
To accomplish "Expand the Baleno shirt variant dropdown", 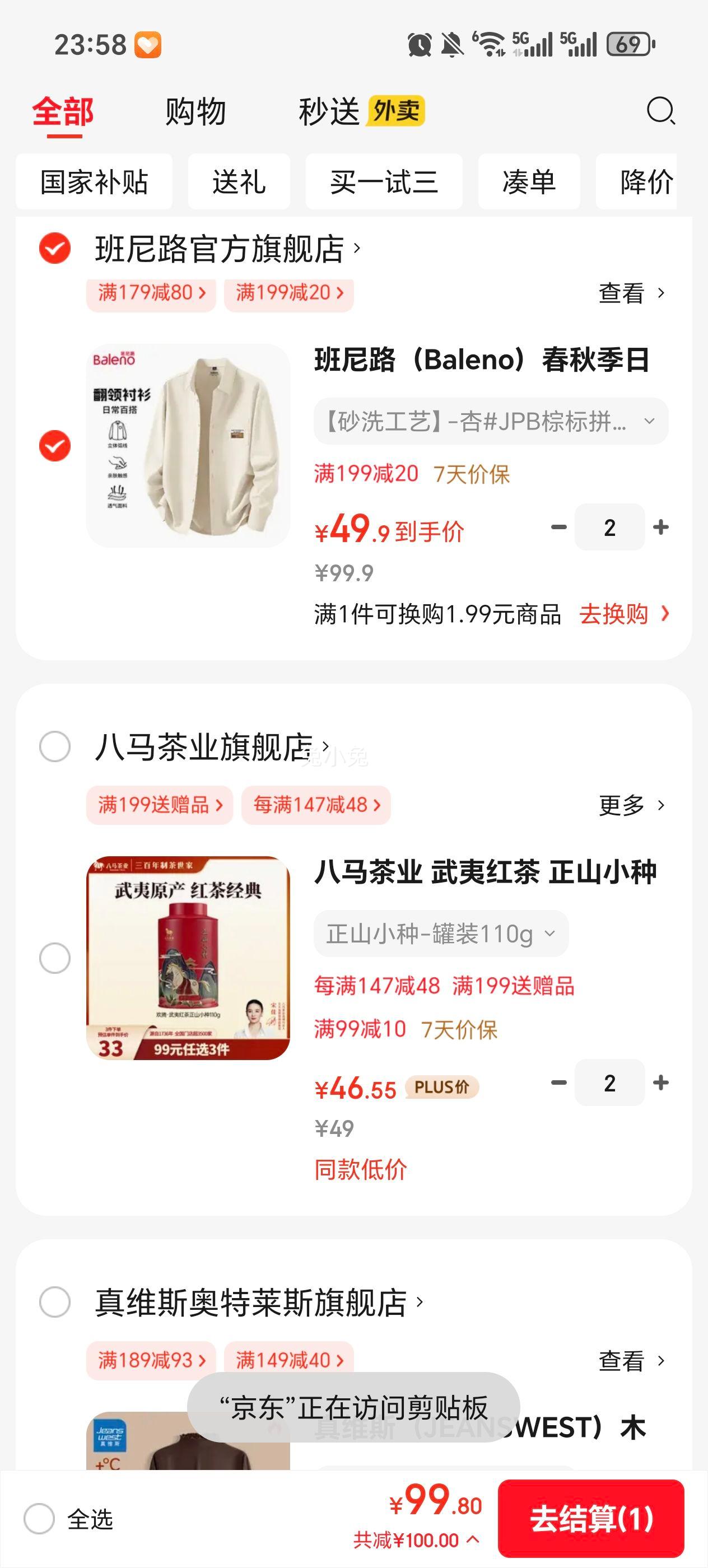I will (491, 421).
